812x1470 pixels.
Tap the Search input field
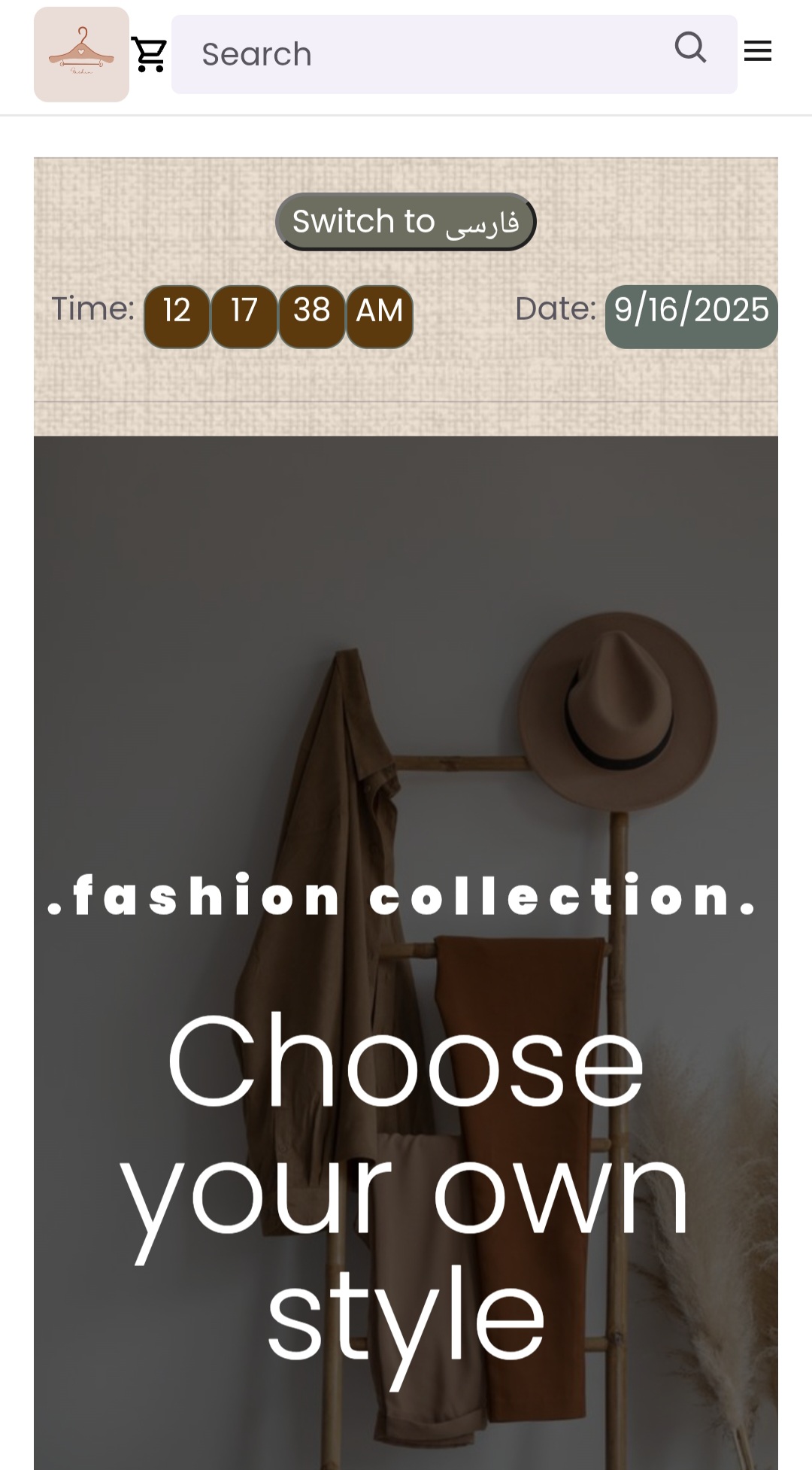(421, 54)
